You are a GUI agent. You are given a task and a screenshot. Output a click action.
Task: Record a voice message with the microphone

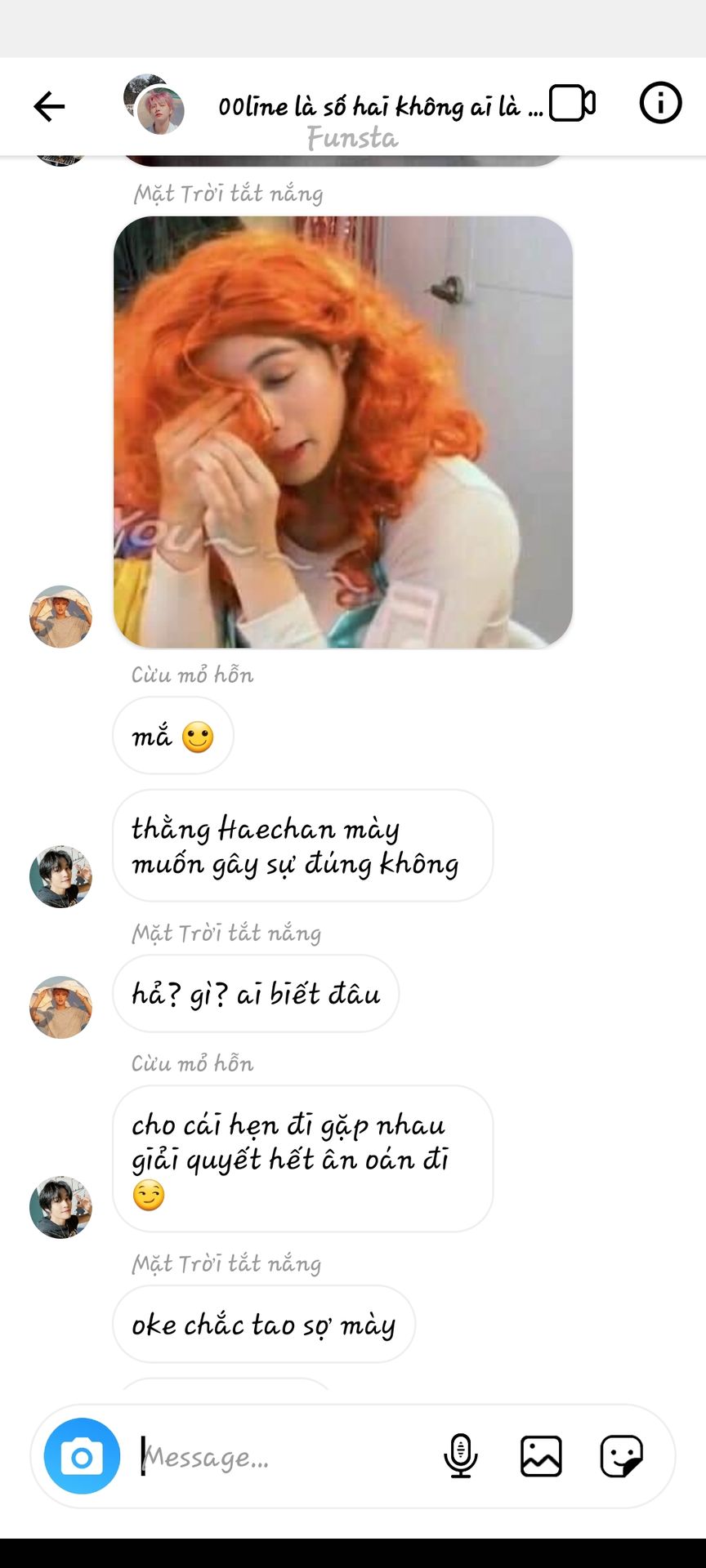pyautogui.click(x=461, y=1456)
